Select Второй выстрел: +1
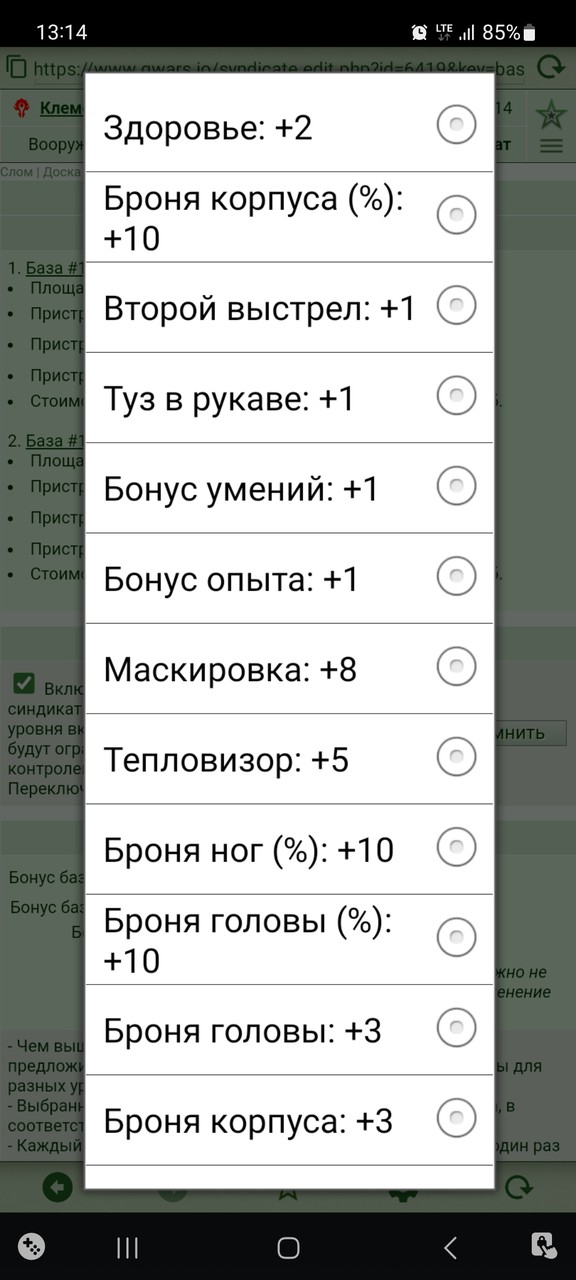Screen dimensions: 576x1280 (x=289, y=307)
